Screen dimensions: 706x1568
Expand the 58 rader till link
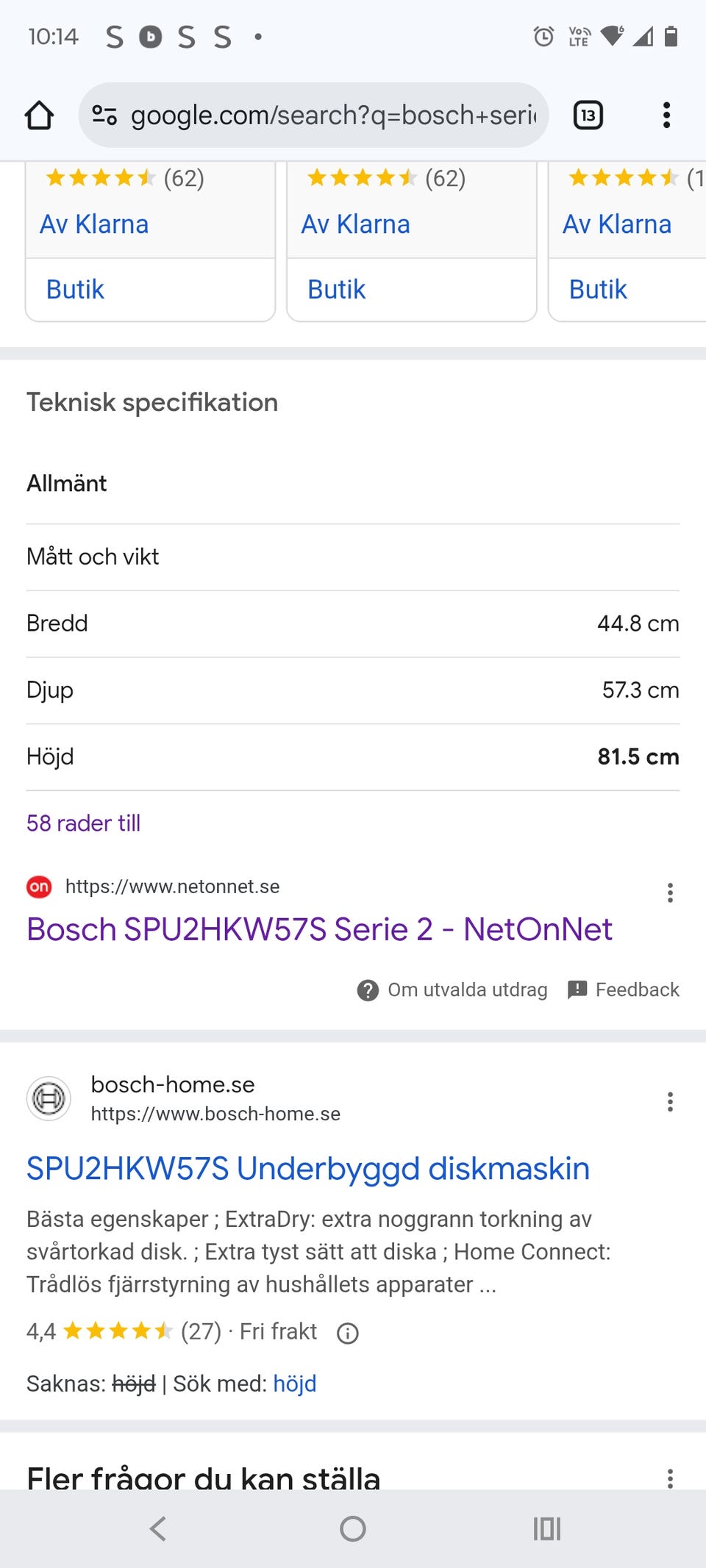tap(83, 823)
